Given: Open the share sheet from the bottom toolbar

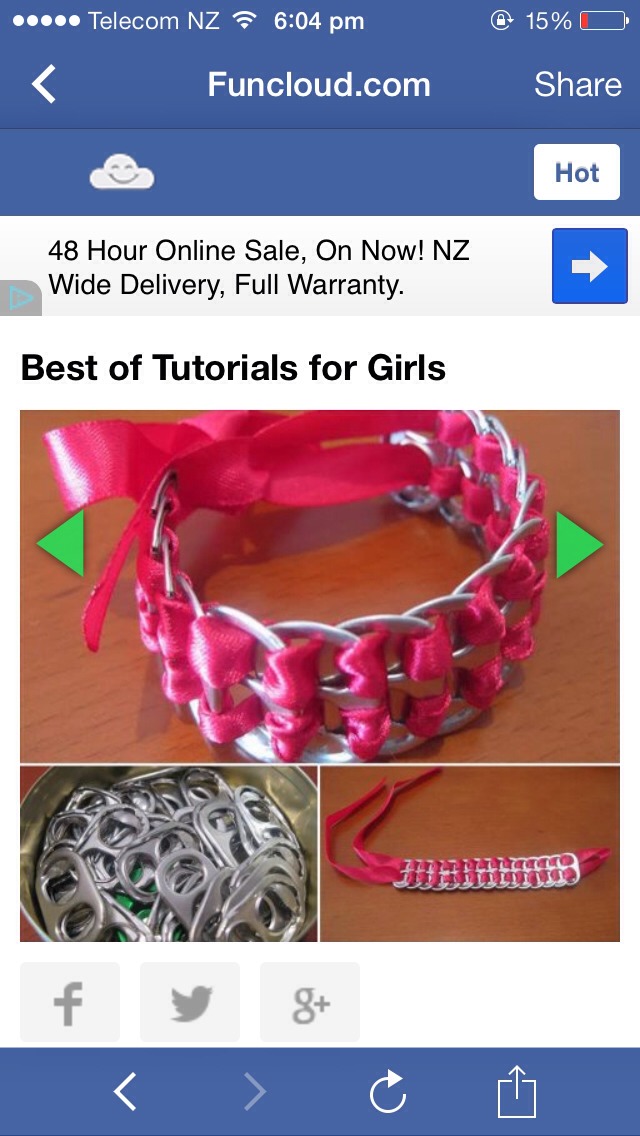Looking at the screenshot, I should tap(517, 1092).
